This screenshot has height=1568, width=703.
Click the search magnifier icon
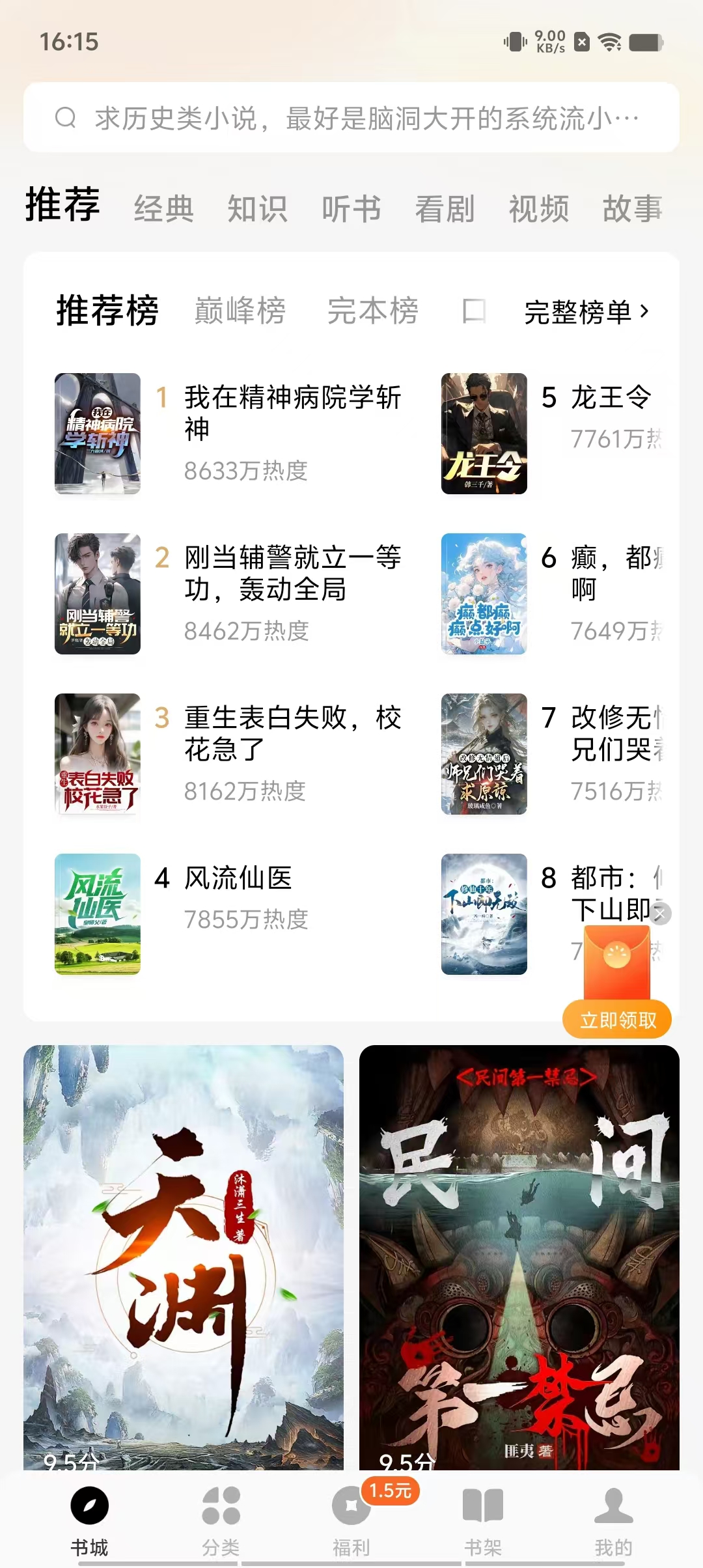coord(65,117)
